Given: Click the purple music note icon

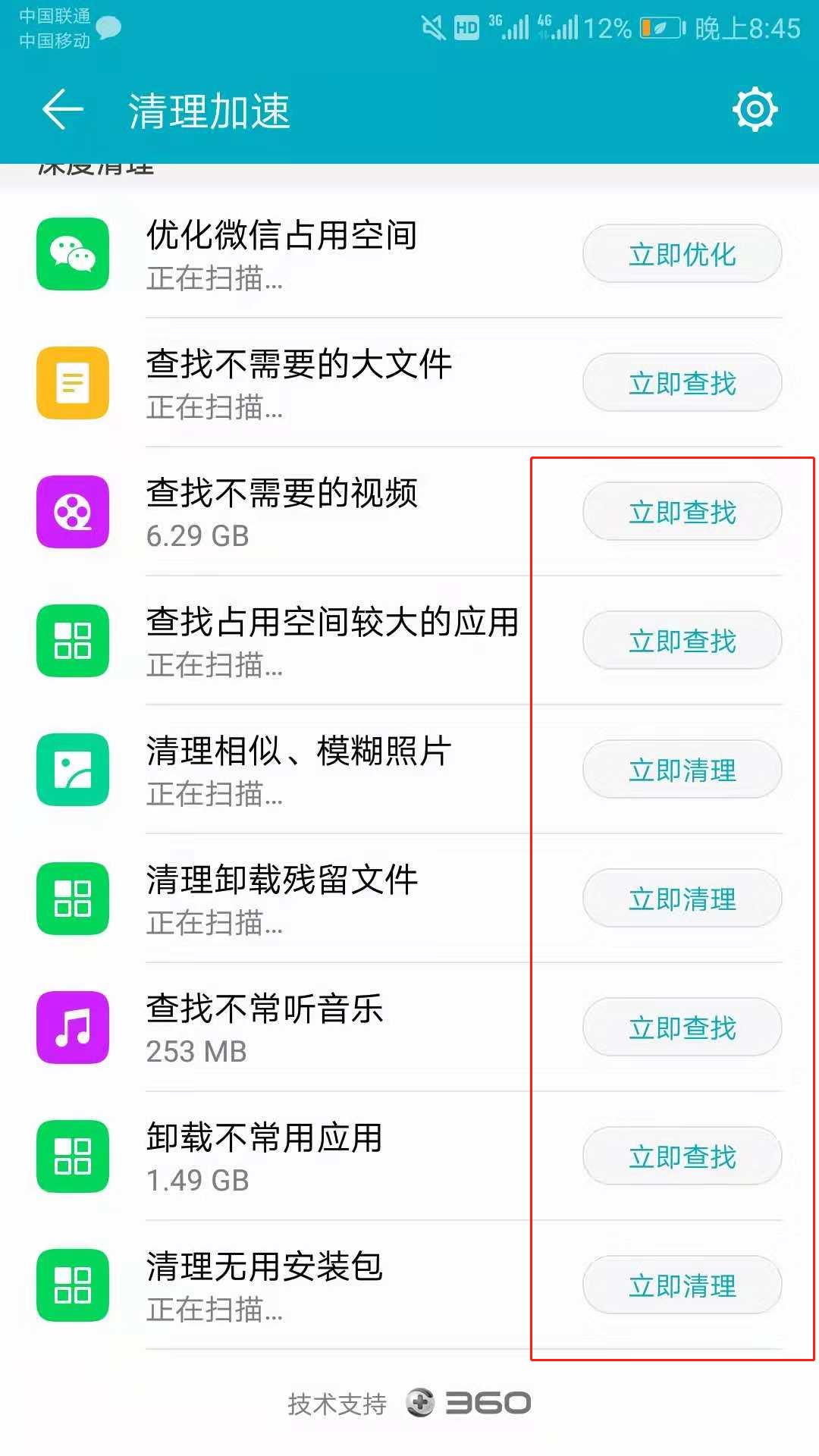Looking at the screenshot, I should [72, 1029].
